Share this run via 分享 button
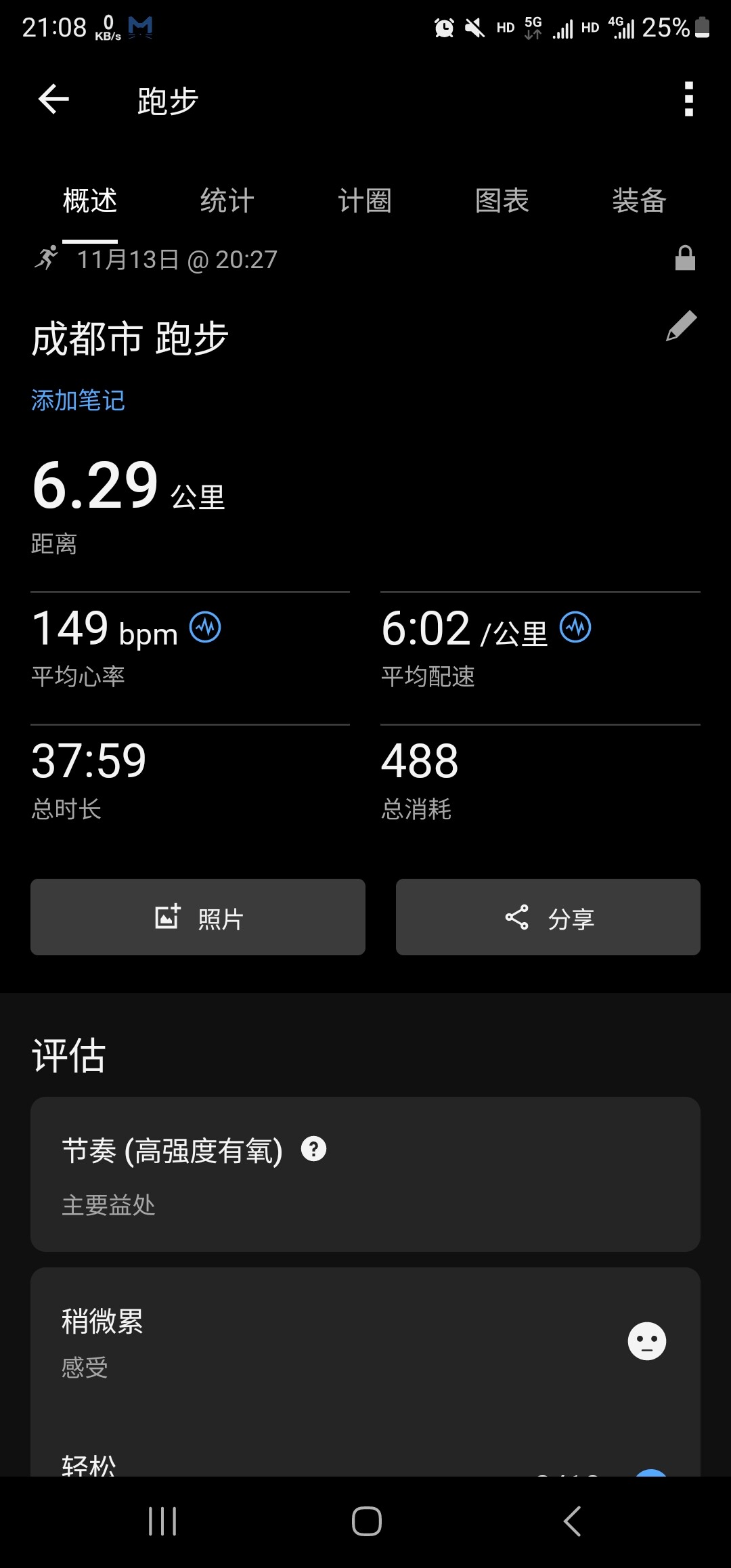Viewport: 731px width, 1568px height. tap(548, 917)
